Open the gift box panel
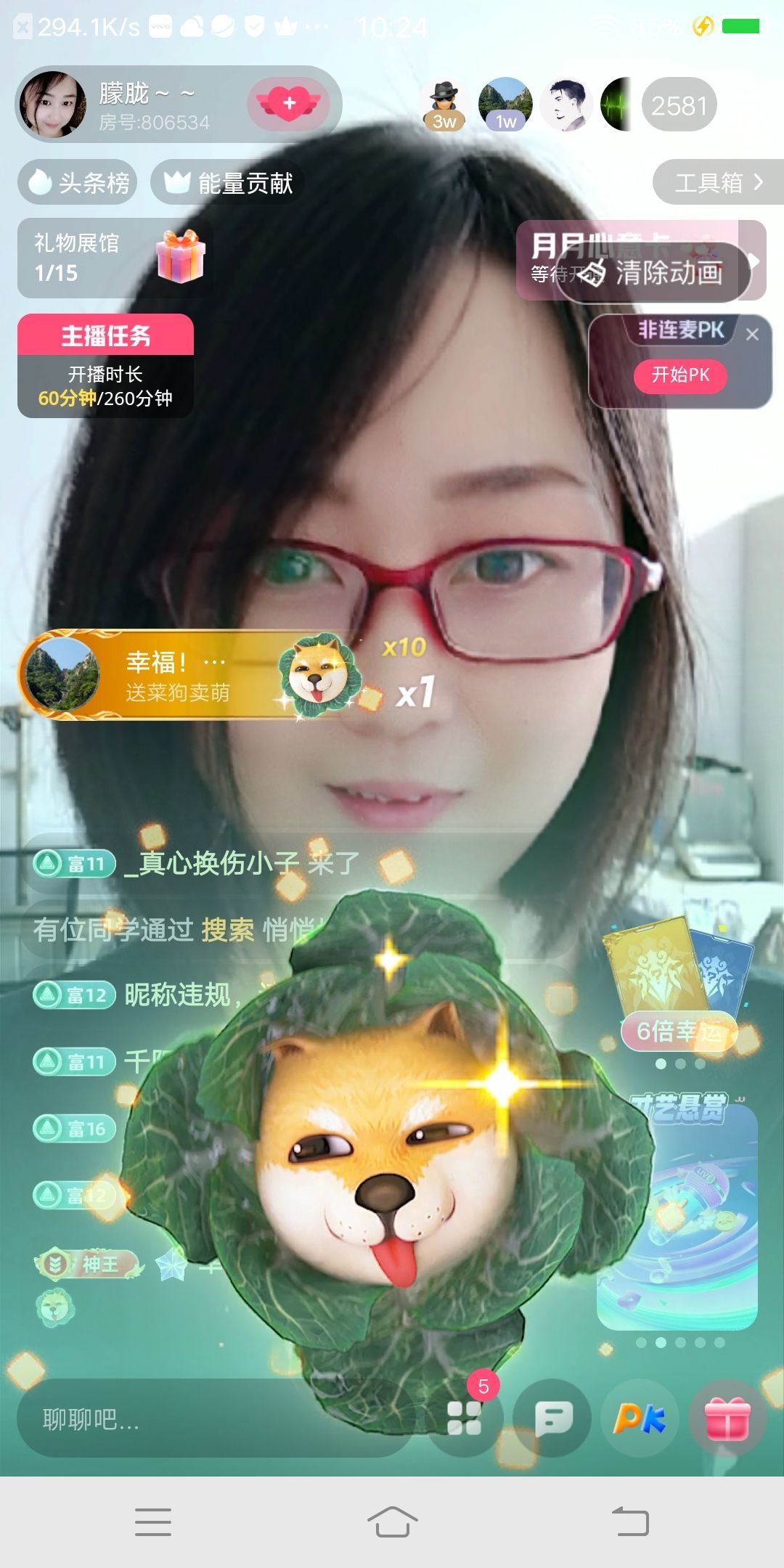 coord(727,1418)
